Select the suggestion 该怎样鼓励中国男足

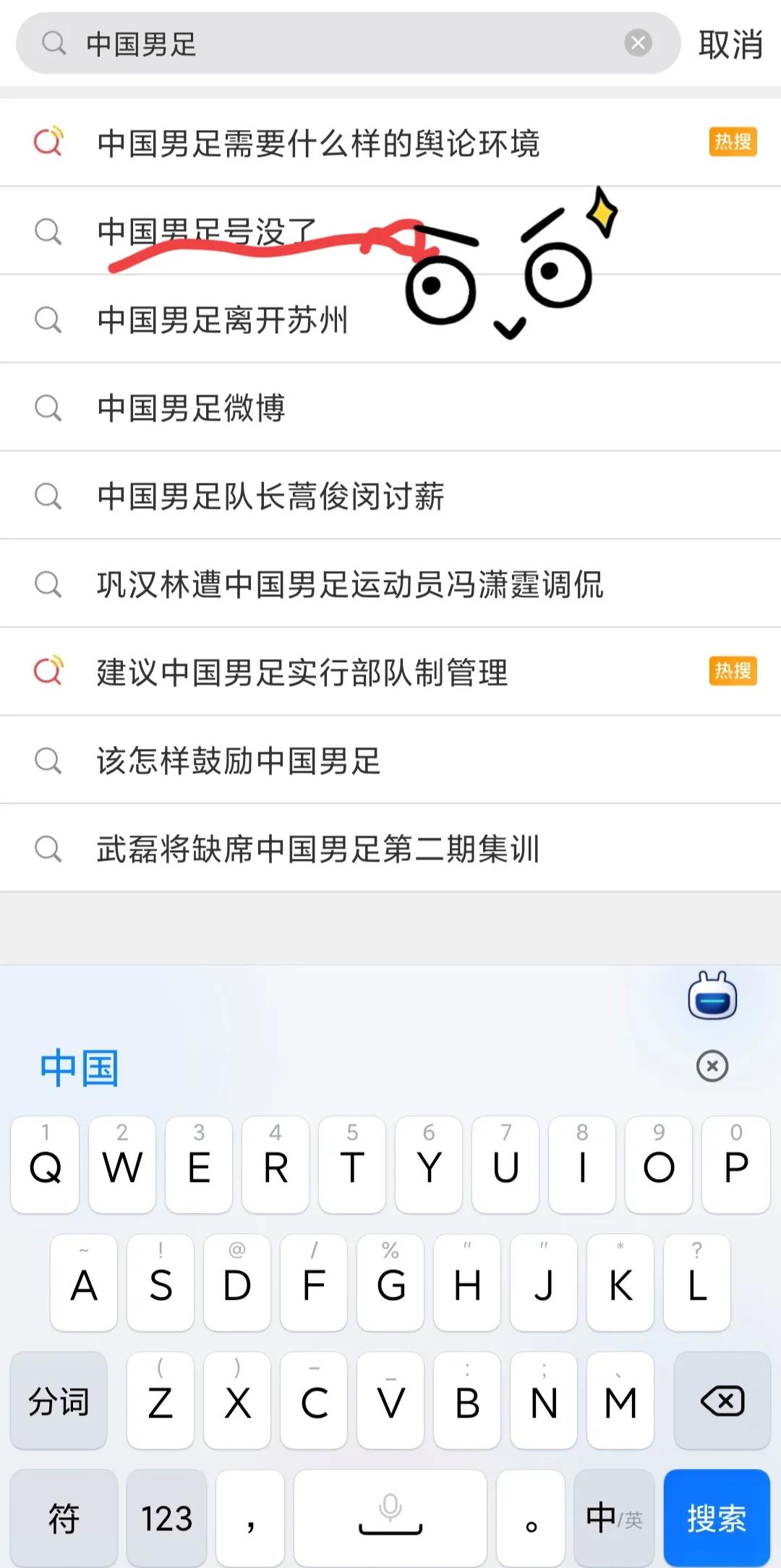(x=239, y=759)
